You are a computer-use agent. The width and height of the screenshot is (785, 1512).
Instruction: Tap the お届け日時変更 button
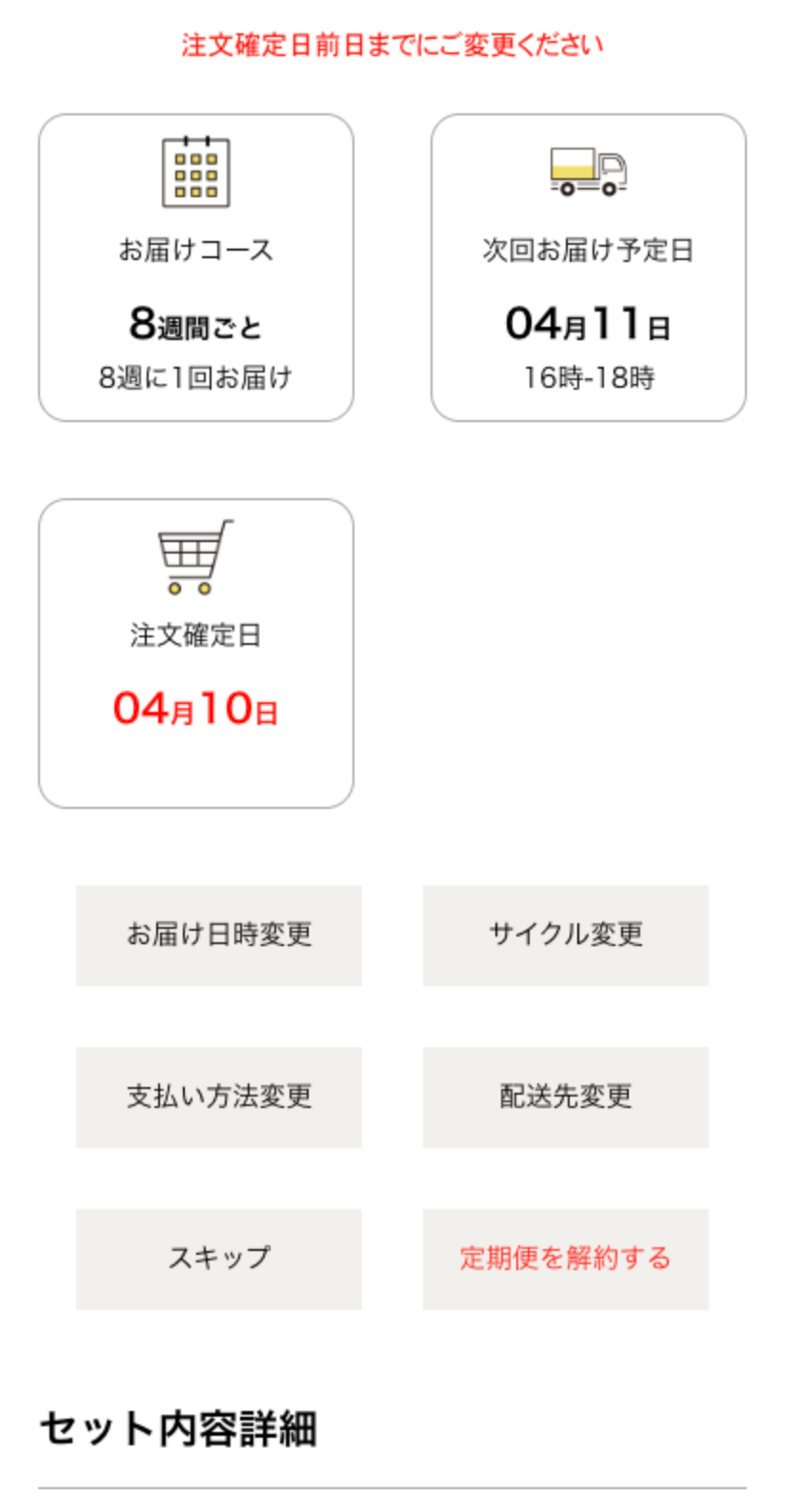coord(219,935)
